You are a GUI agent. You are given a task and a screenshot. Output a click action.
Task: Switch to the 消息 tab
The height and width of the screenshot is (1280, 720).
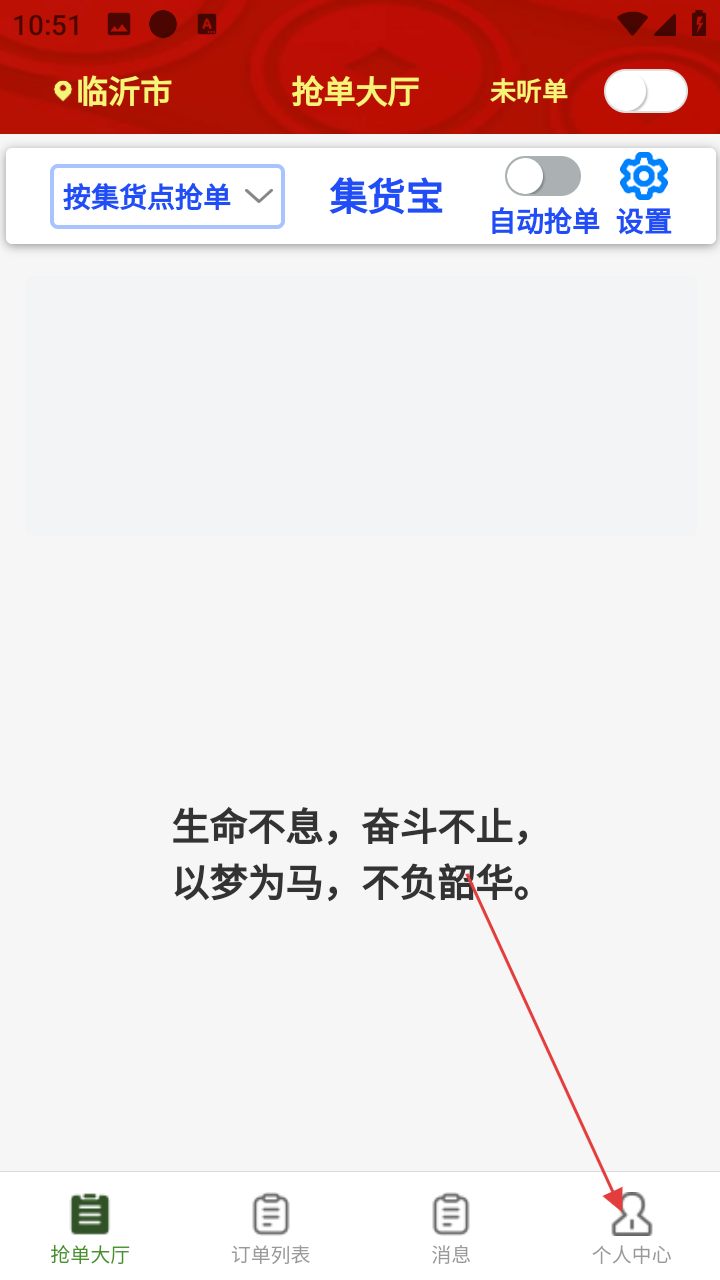tap(450, 1227)
